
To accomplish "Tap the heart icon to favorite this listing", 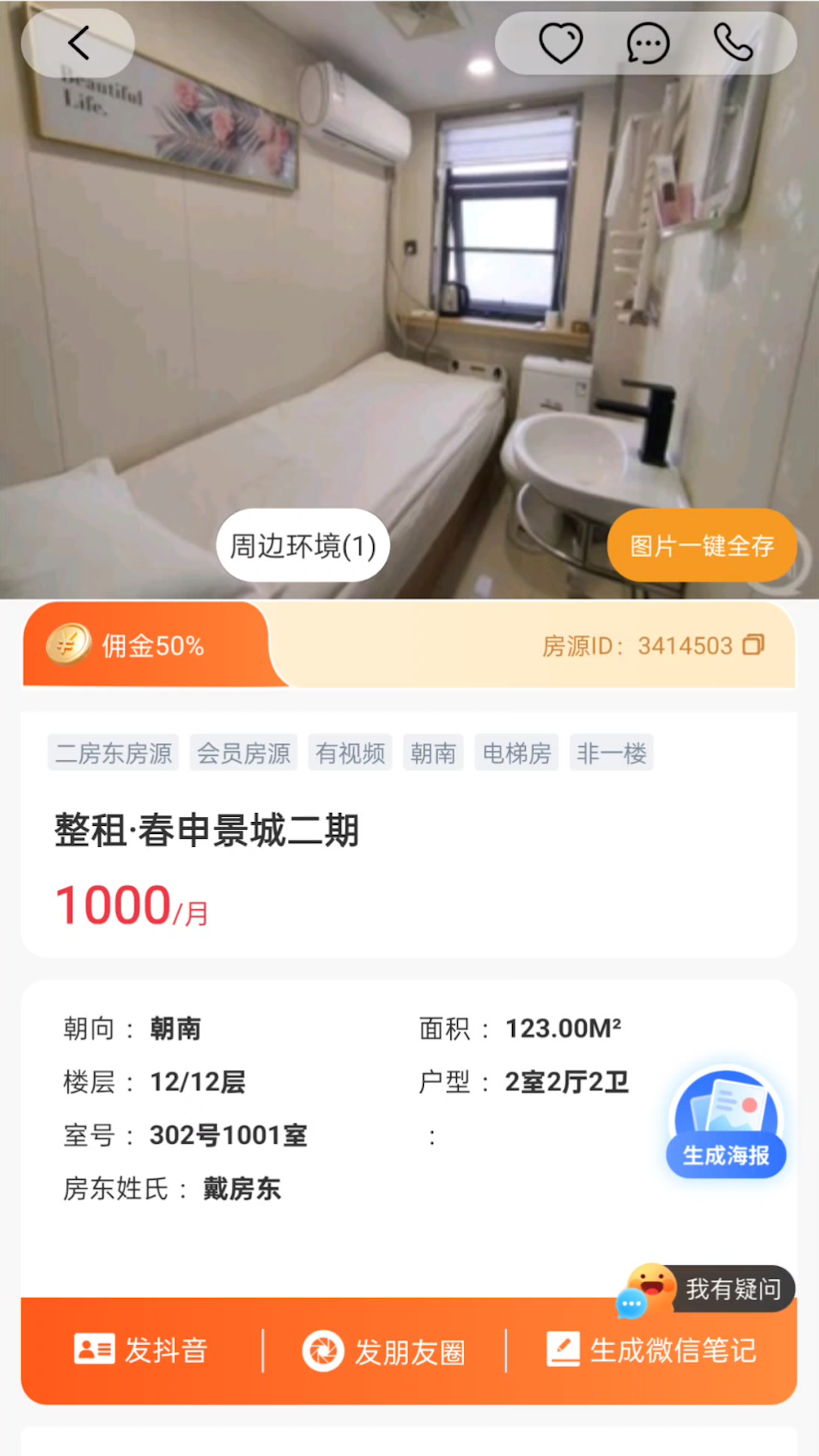I will pyautogui.click(x=560, y=43).
